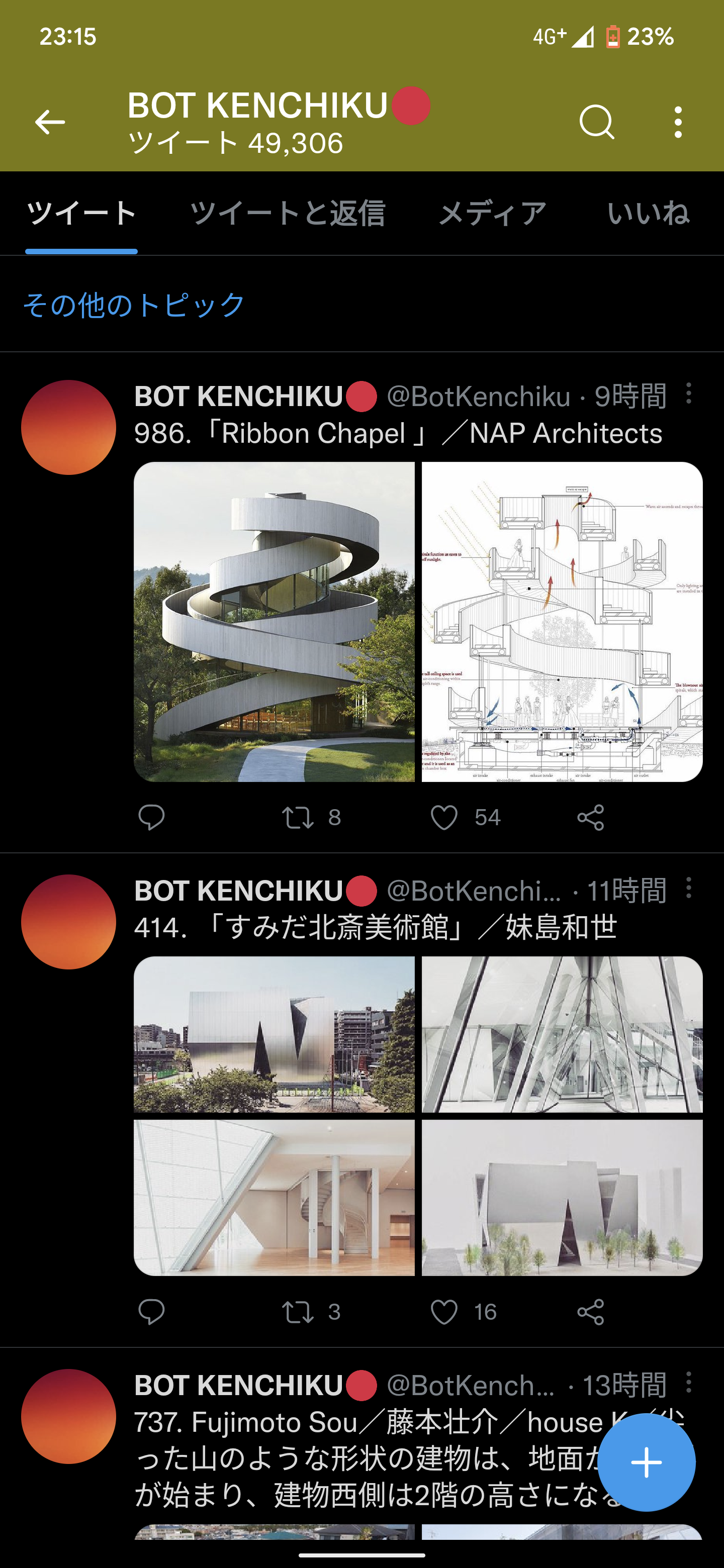Go back using the top-left arrow
This screenshot has width=724, height=1568.
[x=50, y=122]
